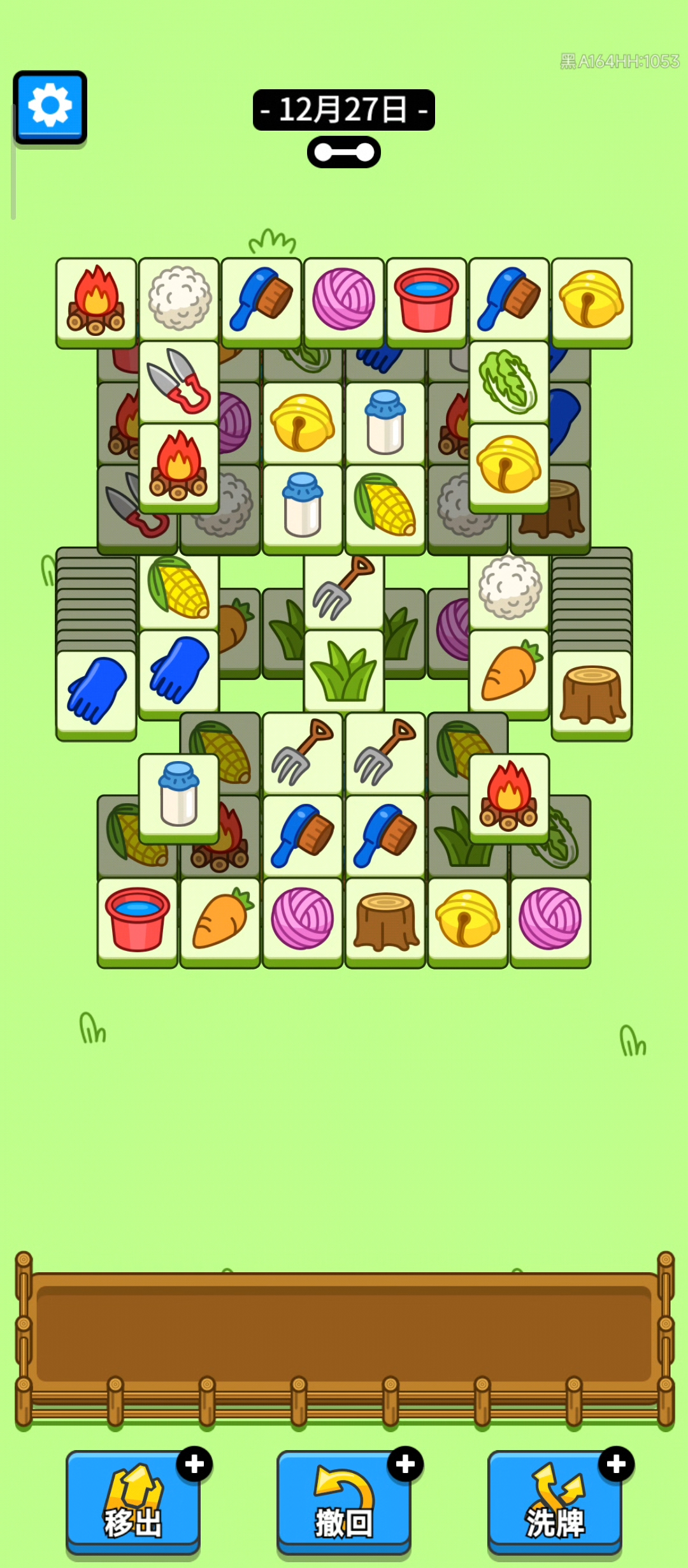
Task: Pick the uncovered scissors tile
Action: (178, 381)
